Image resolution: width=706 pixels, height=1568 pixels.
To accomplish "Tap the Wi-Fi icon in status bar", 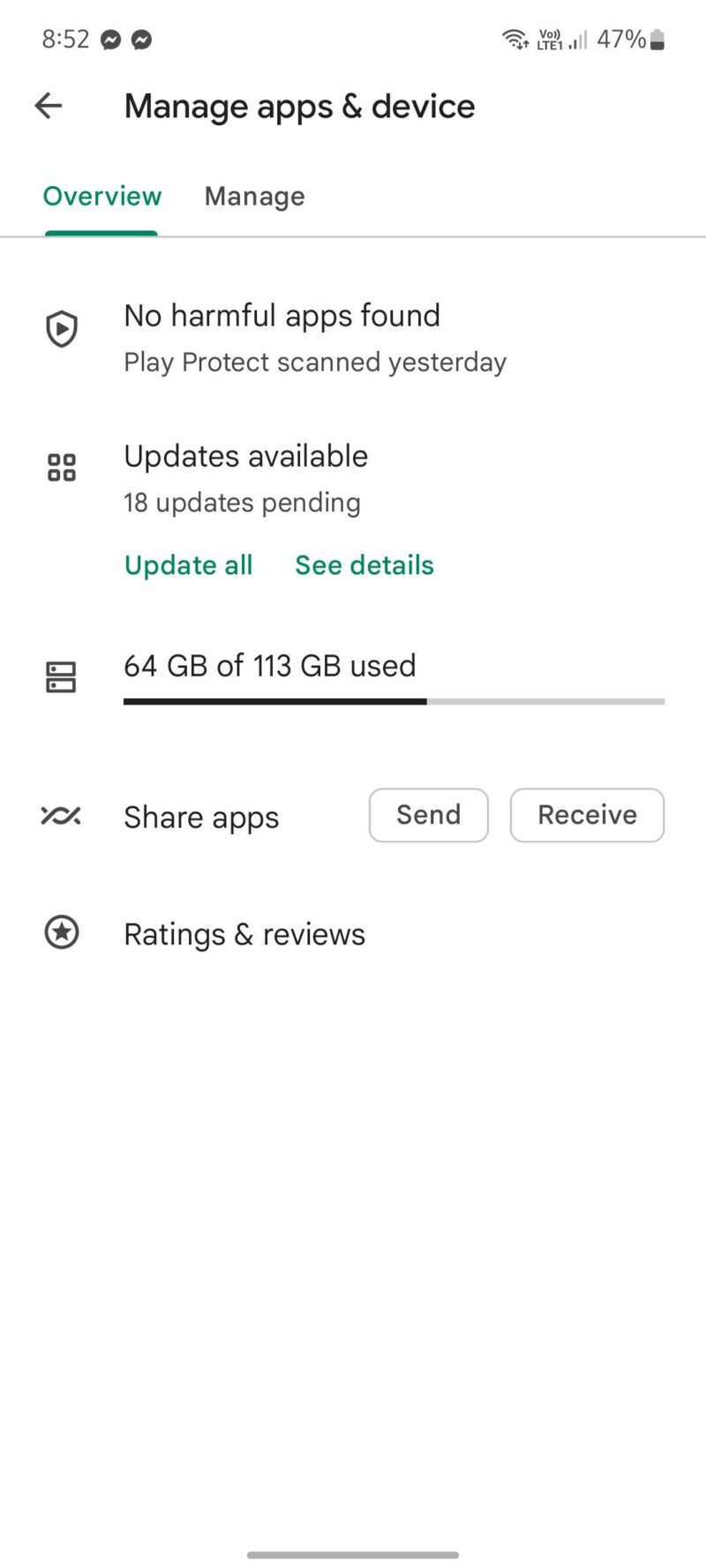I will pyautogui.click(x=515, y=39).
